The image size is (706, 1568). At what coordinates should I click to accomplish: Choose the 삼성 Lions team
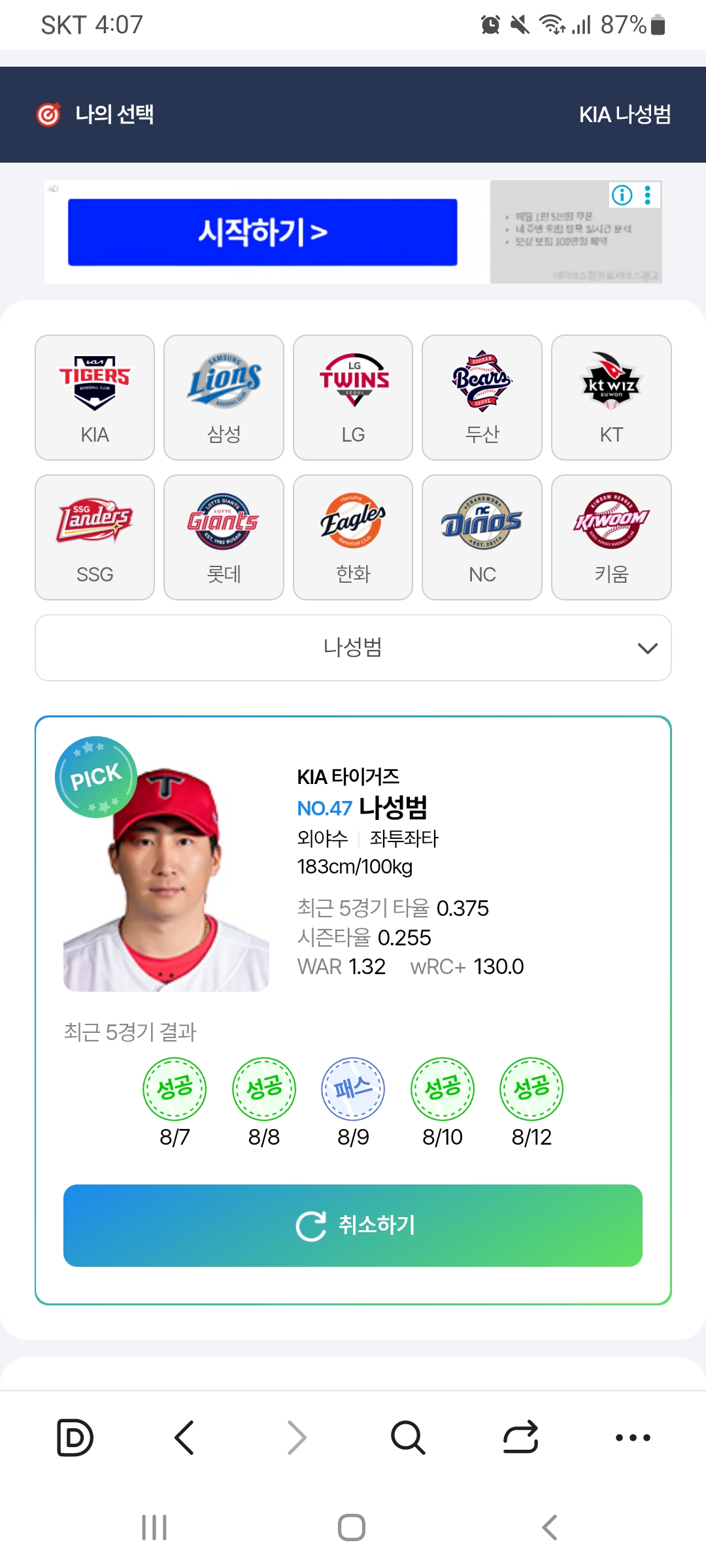[224, 397]
